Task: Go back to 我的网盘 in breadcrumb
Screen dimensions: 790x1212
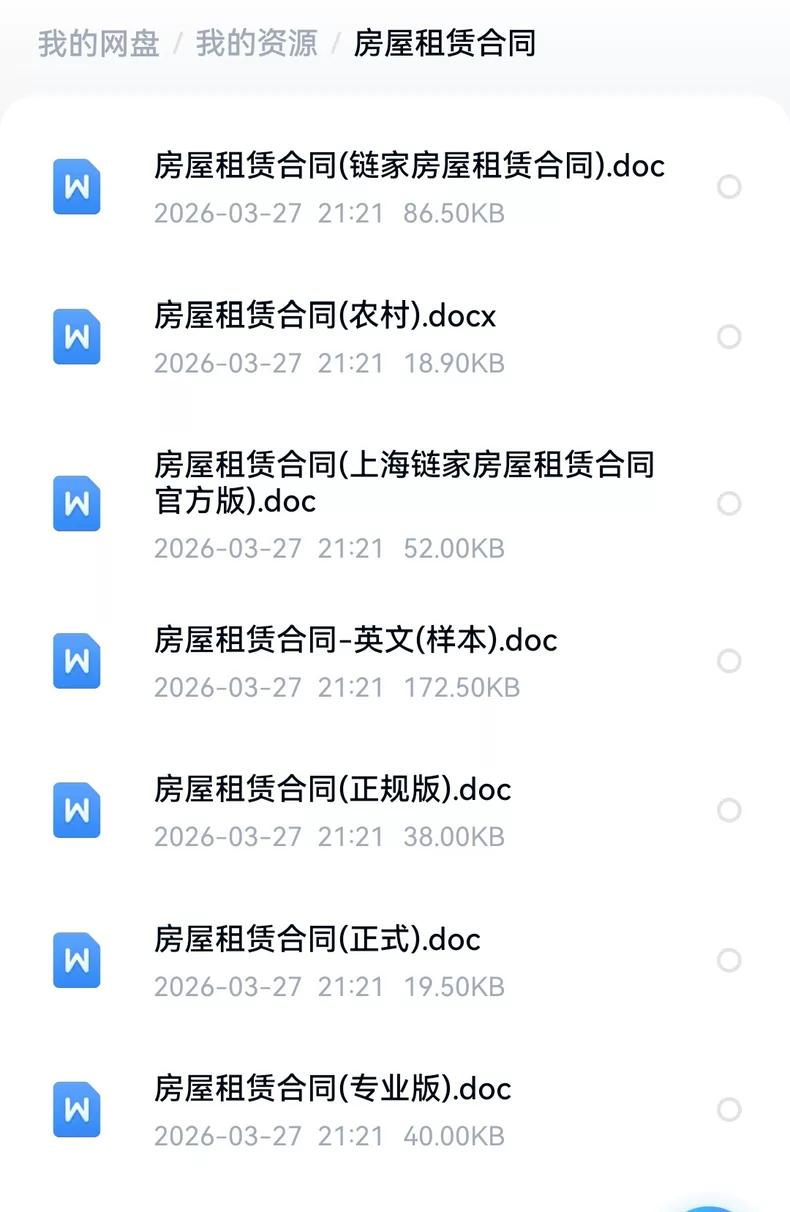Action: (x=98, y=44)
